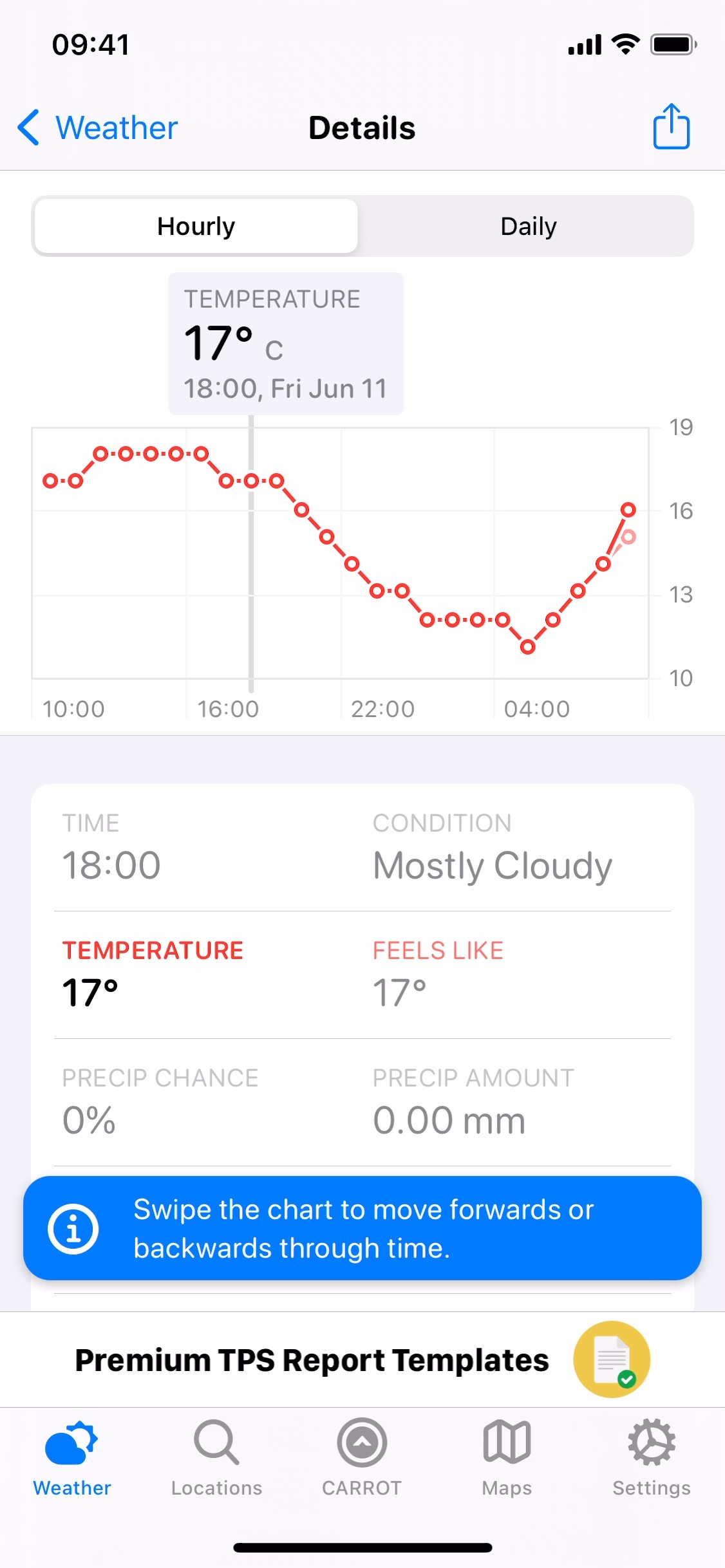Select the Hourly segment
Image resolution: width=725 pixels, height=1568 pixels.
point(196,227)
